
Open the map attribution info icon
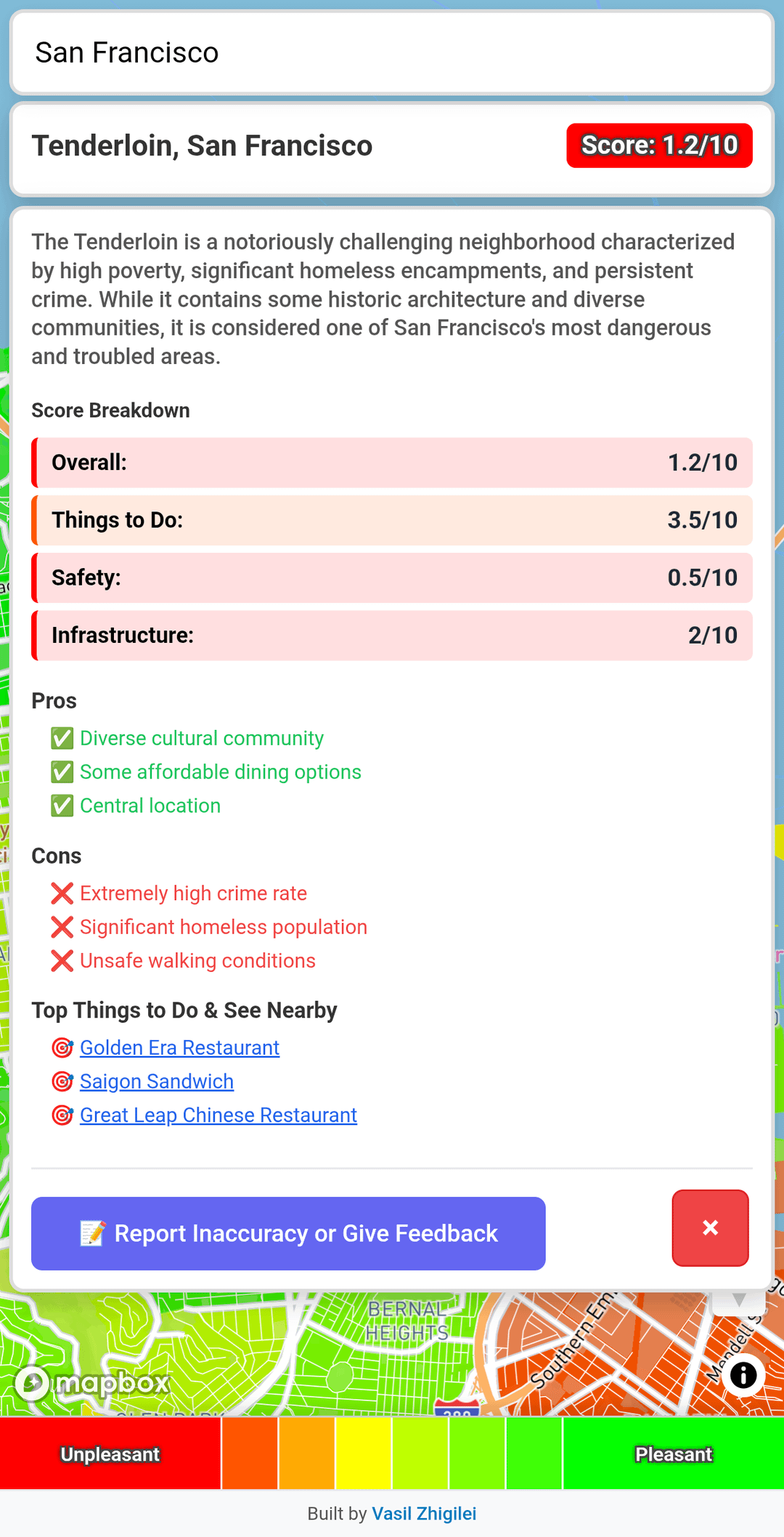pos(743,1375)
